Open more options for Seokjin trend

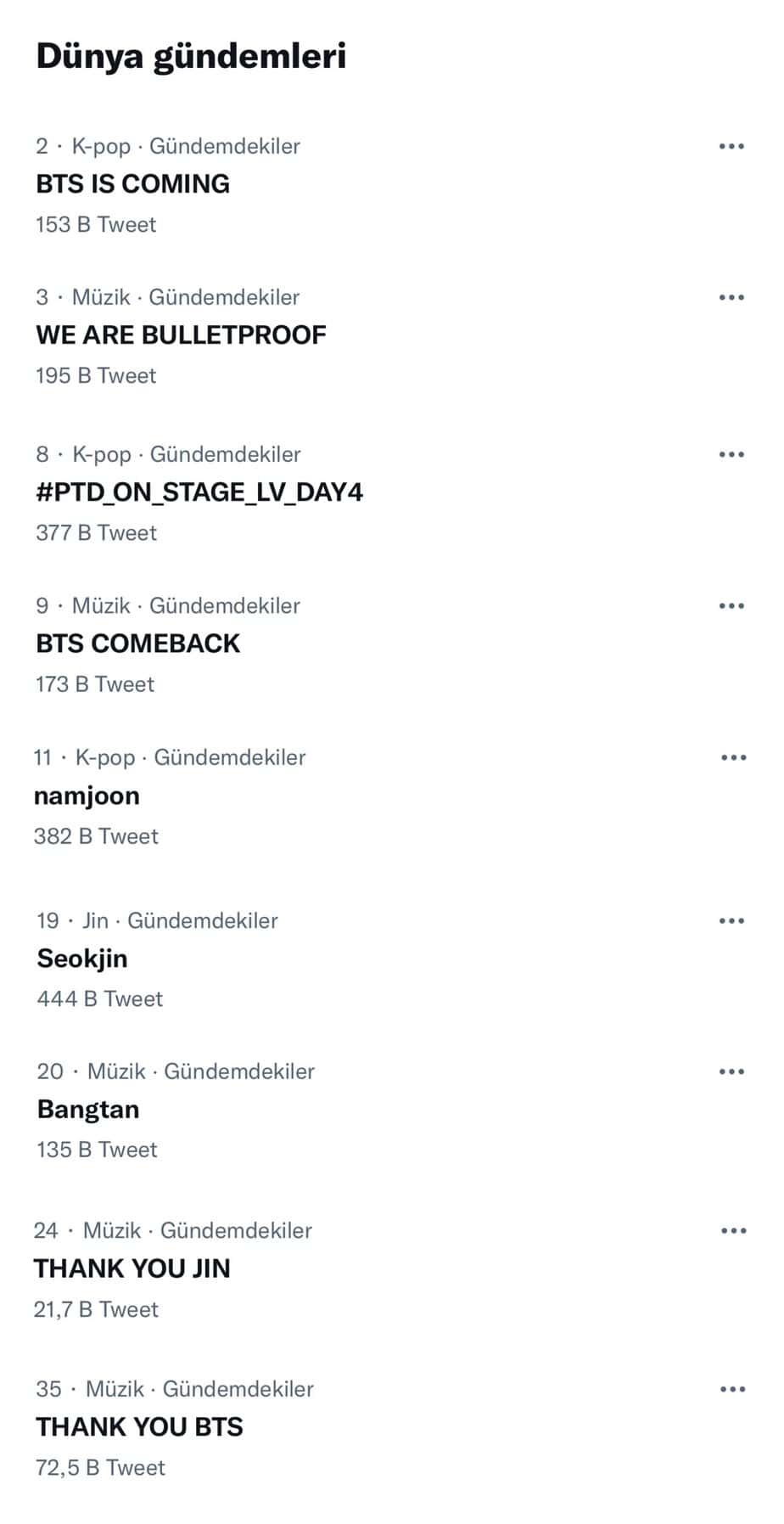click(x=731, y=921)
